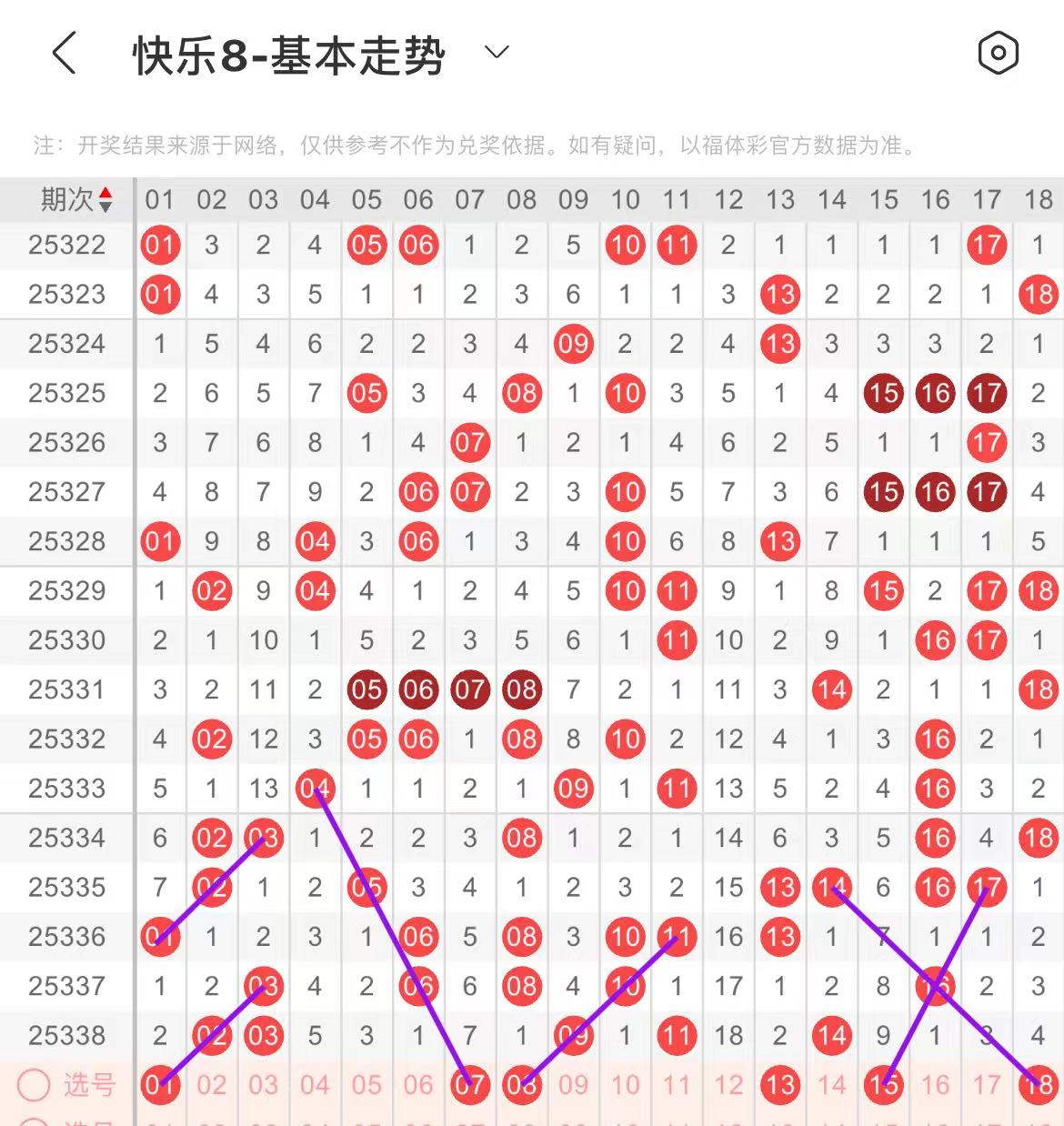This screenshot has height=1126, width=1064.
Task: Pick number 02 in the 选号 row
Action: pyautogui.click(x=212, y=1084)
